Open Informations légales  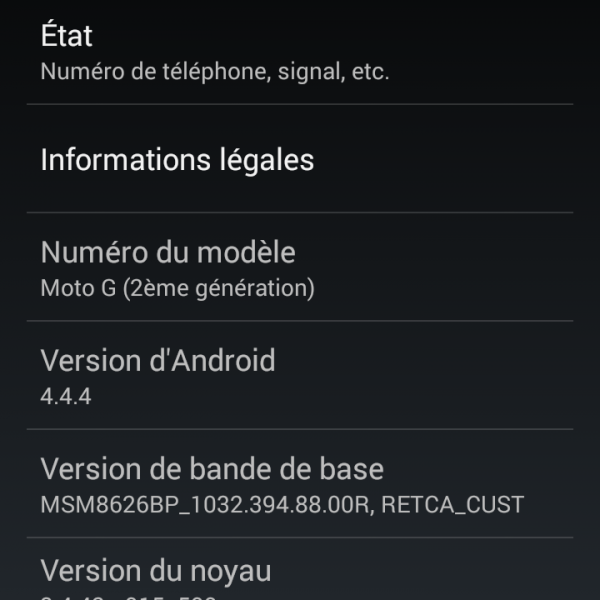(x=300, y=159)
